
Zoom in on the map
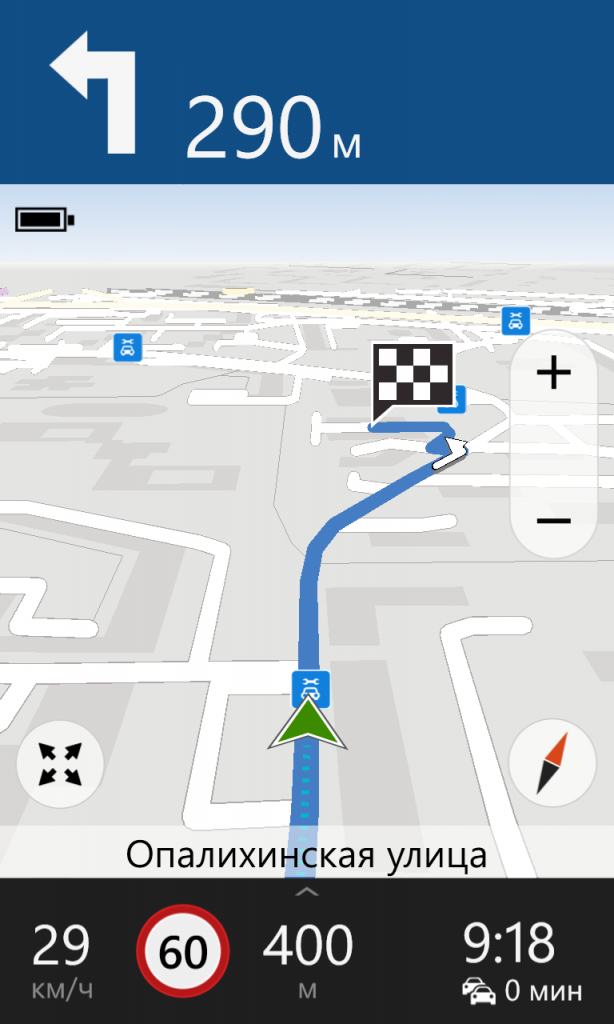(x=553, y=374)
